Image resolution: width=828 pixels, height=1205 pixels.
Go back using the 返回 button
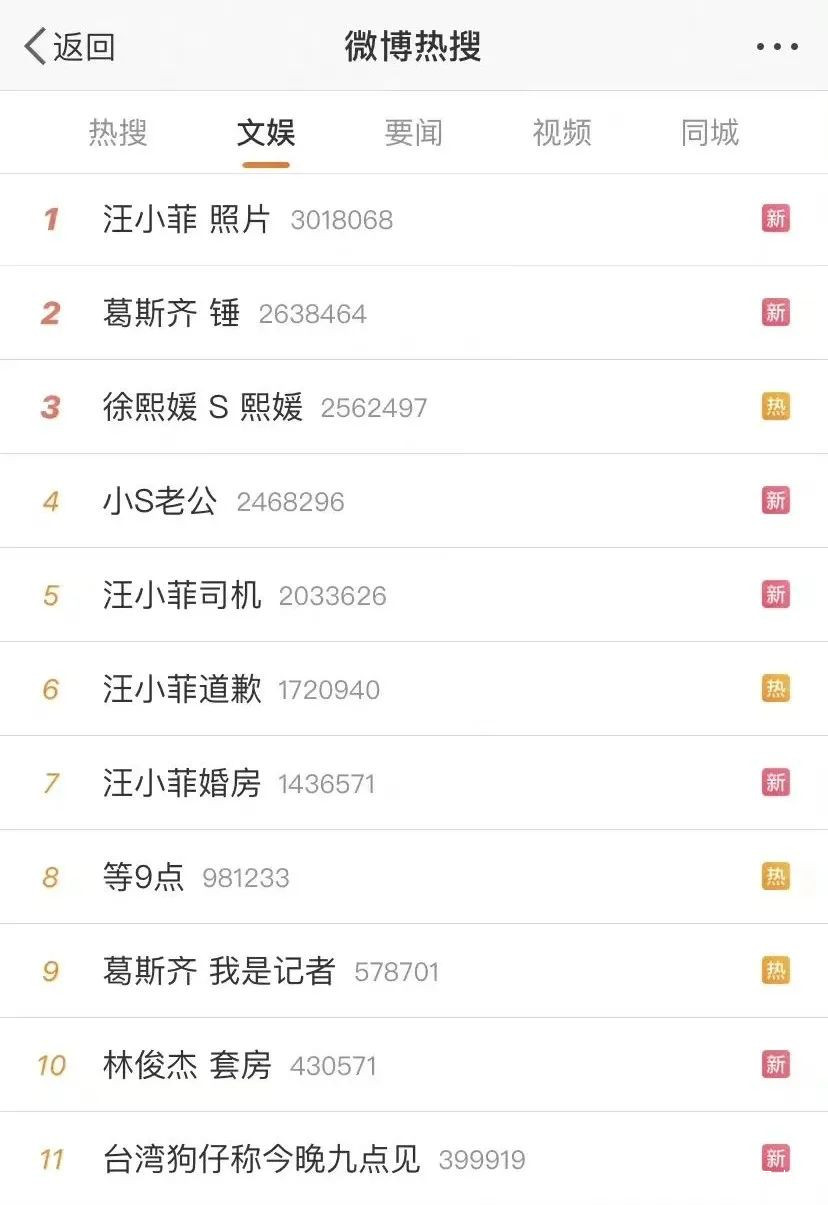tap(70, 46)
